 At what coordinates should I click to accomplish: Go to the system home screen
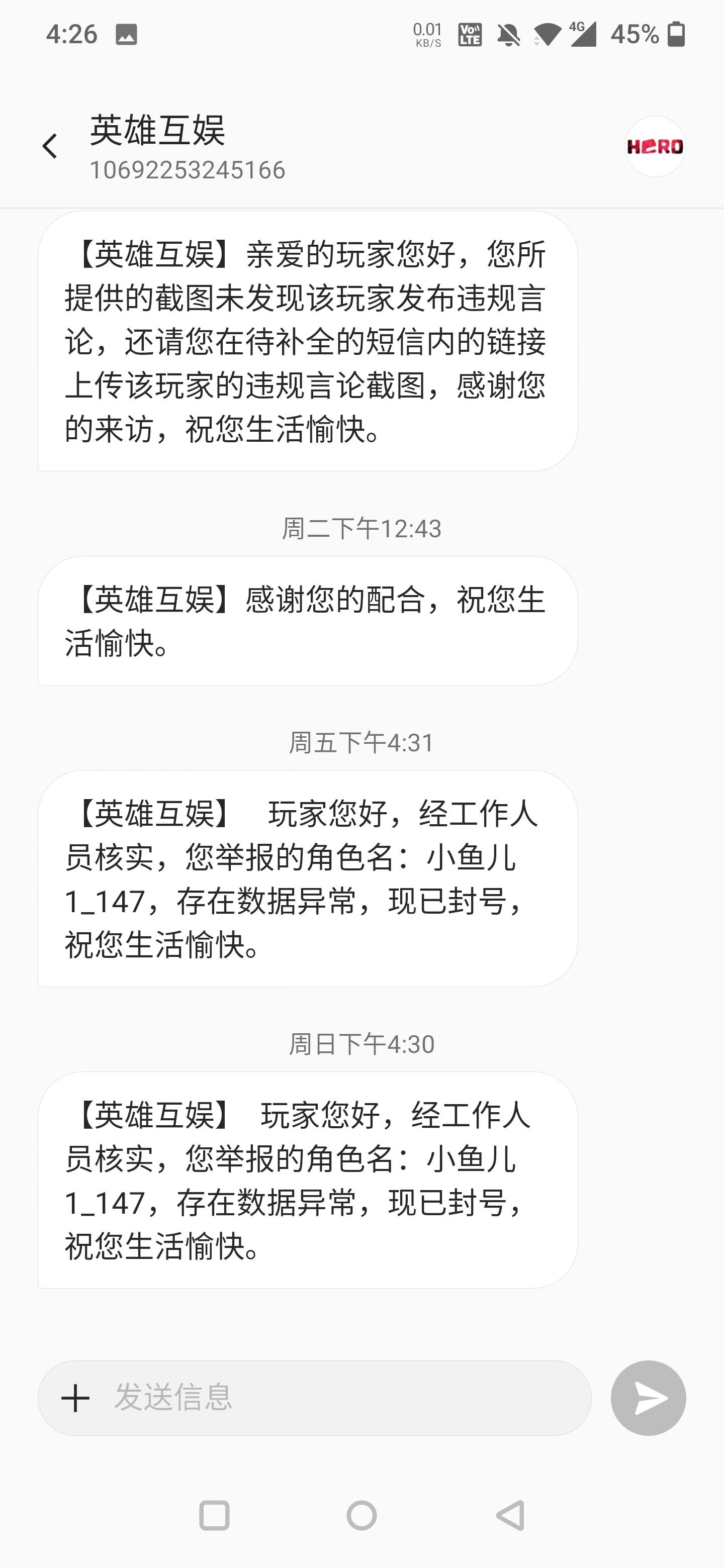click(x=361, y=1515)
